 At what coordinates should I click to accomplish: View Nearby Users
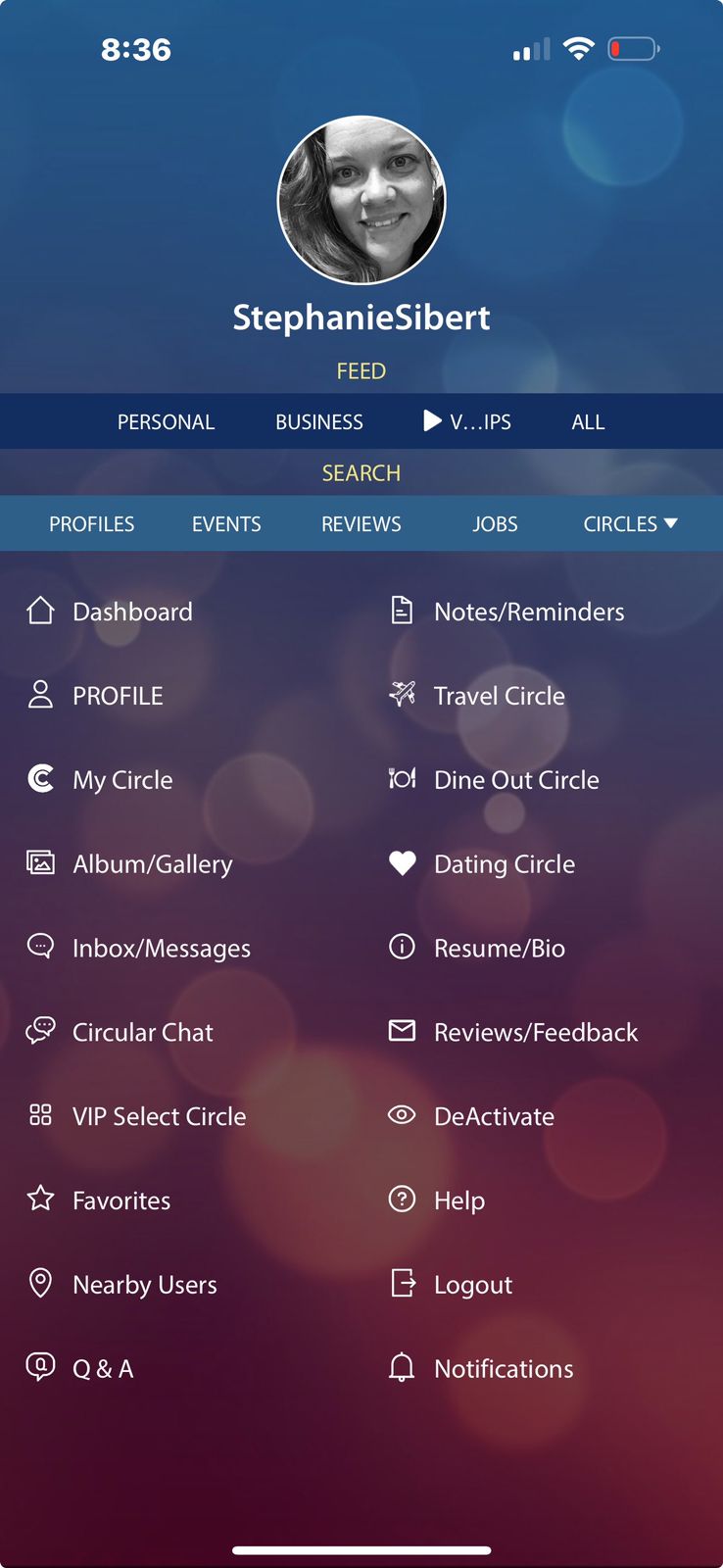coord(144,1285)
